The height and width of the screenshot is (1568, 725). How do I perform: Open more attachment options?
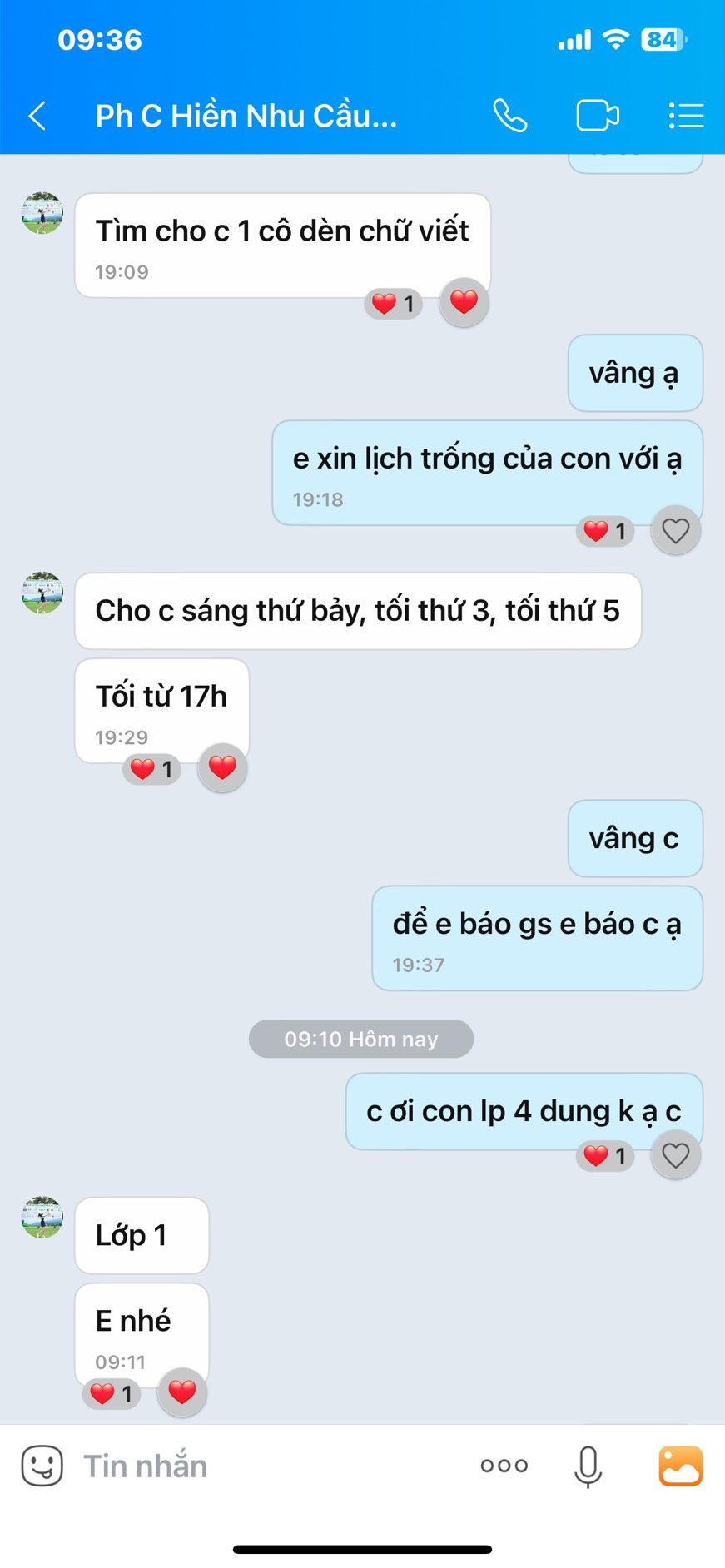click(x=504, y=1466)
